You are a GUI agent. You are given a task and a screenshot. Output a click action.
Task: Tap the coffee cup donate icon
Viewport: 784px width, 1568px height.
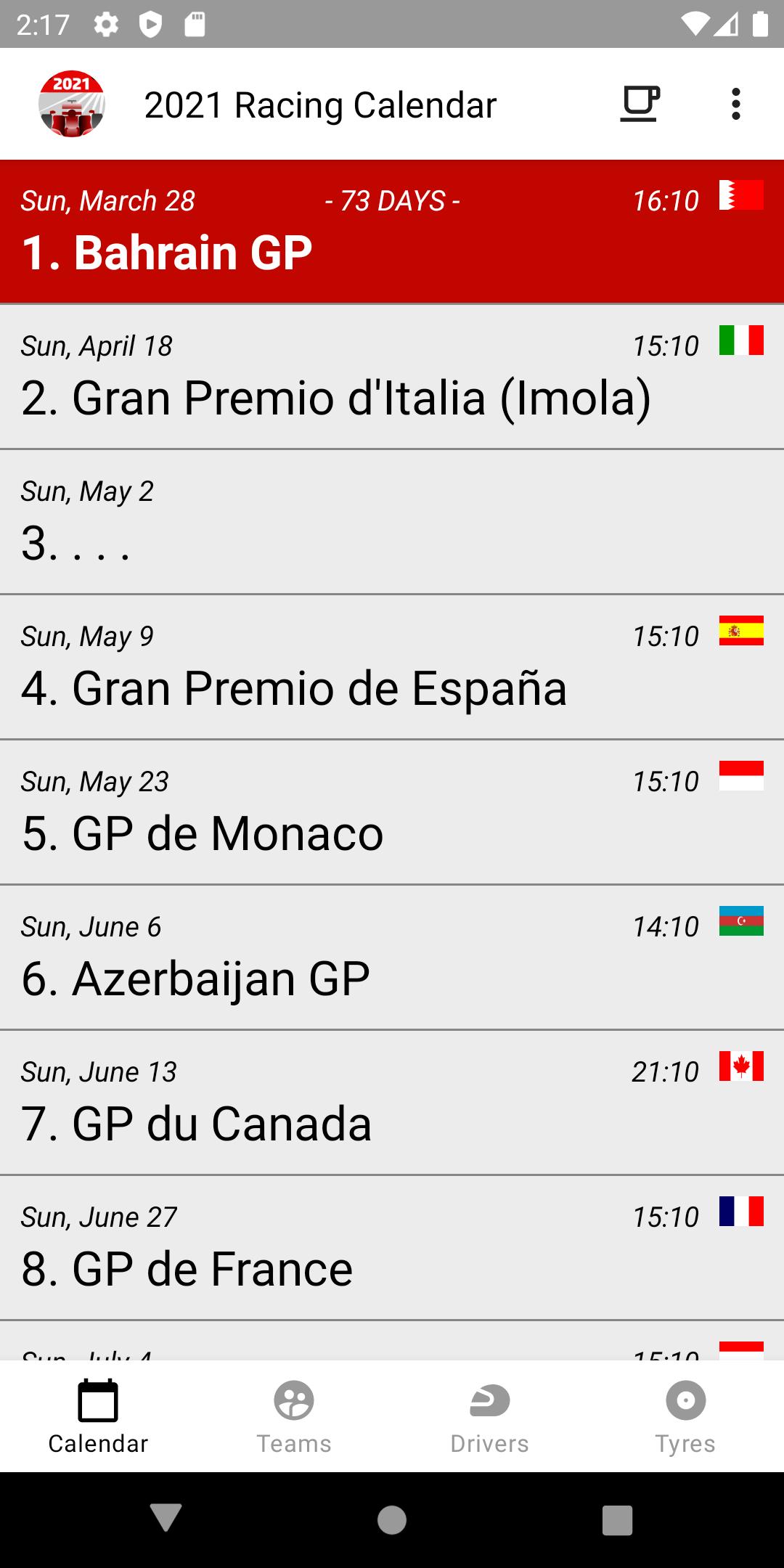640,104
